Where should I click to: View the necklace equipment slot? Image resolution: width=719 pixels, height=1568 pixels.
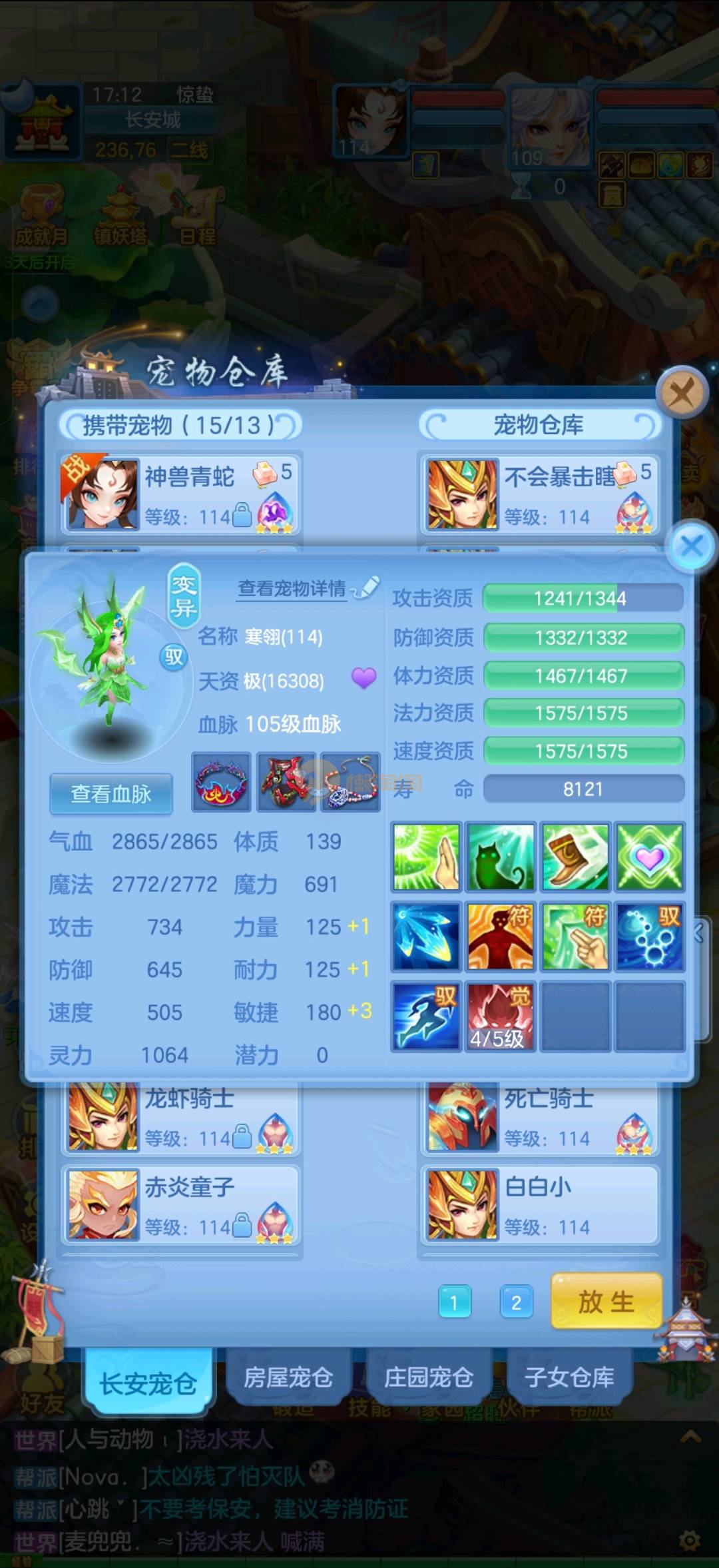351,782
